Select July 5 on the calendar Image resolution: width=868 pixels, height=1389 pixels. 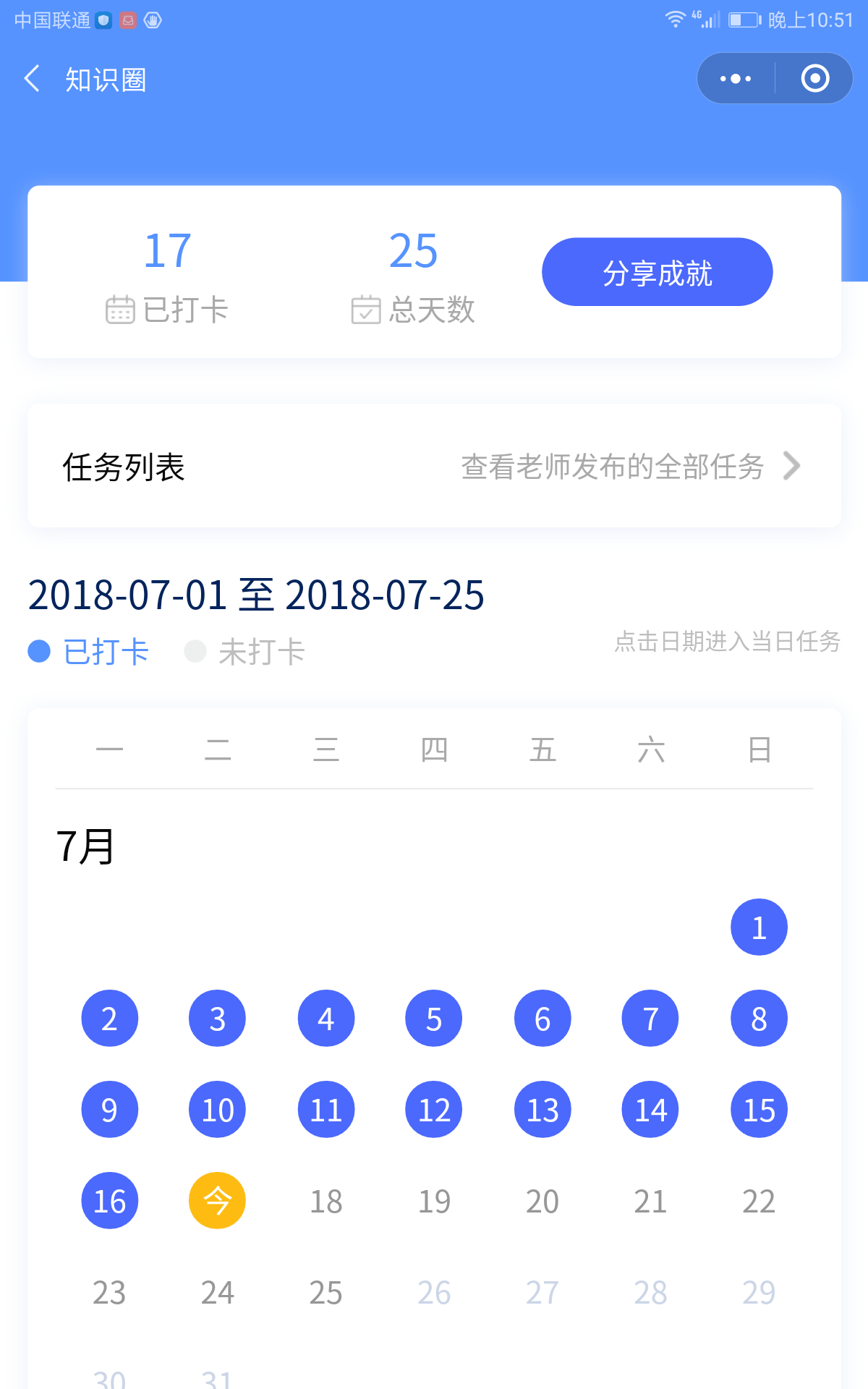tap(434, 1019)
